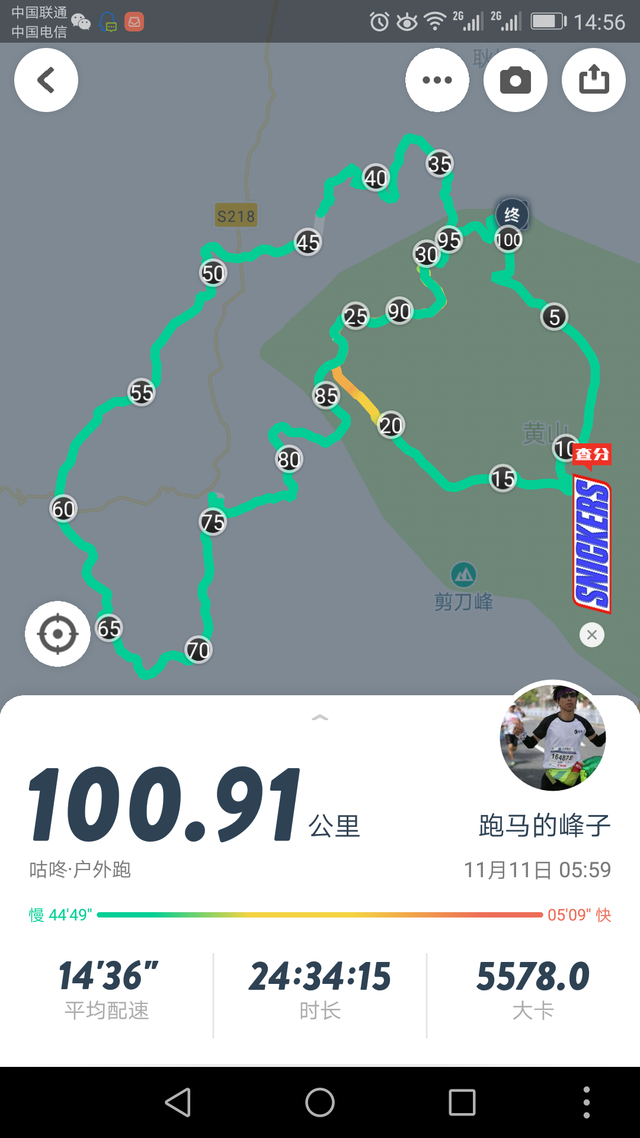Expand the run details panel chevron
The height and width of the screenshot is (1138, 640).
click(x=320, y=718)
